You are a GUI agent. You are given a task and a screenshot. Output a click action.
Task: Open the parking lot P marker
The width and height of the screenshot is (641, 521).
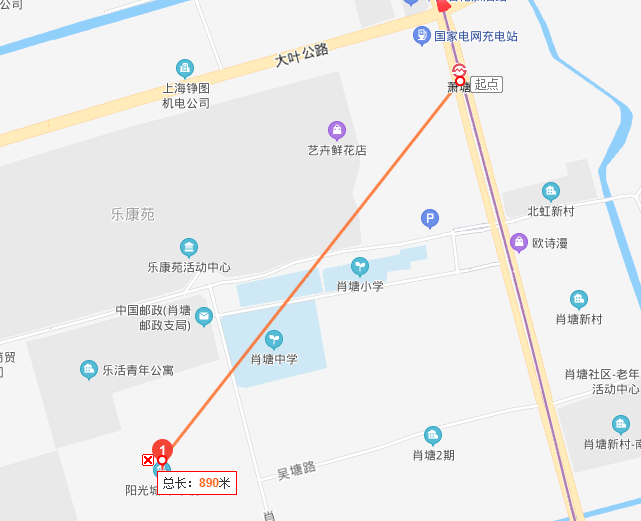[429, 218]
